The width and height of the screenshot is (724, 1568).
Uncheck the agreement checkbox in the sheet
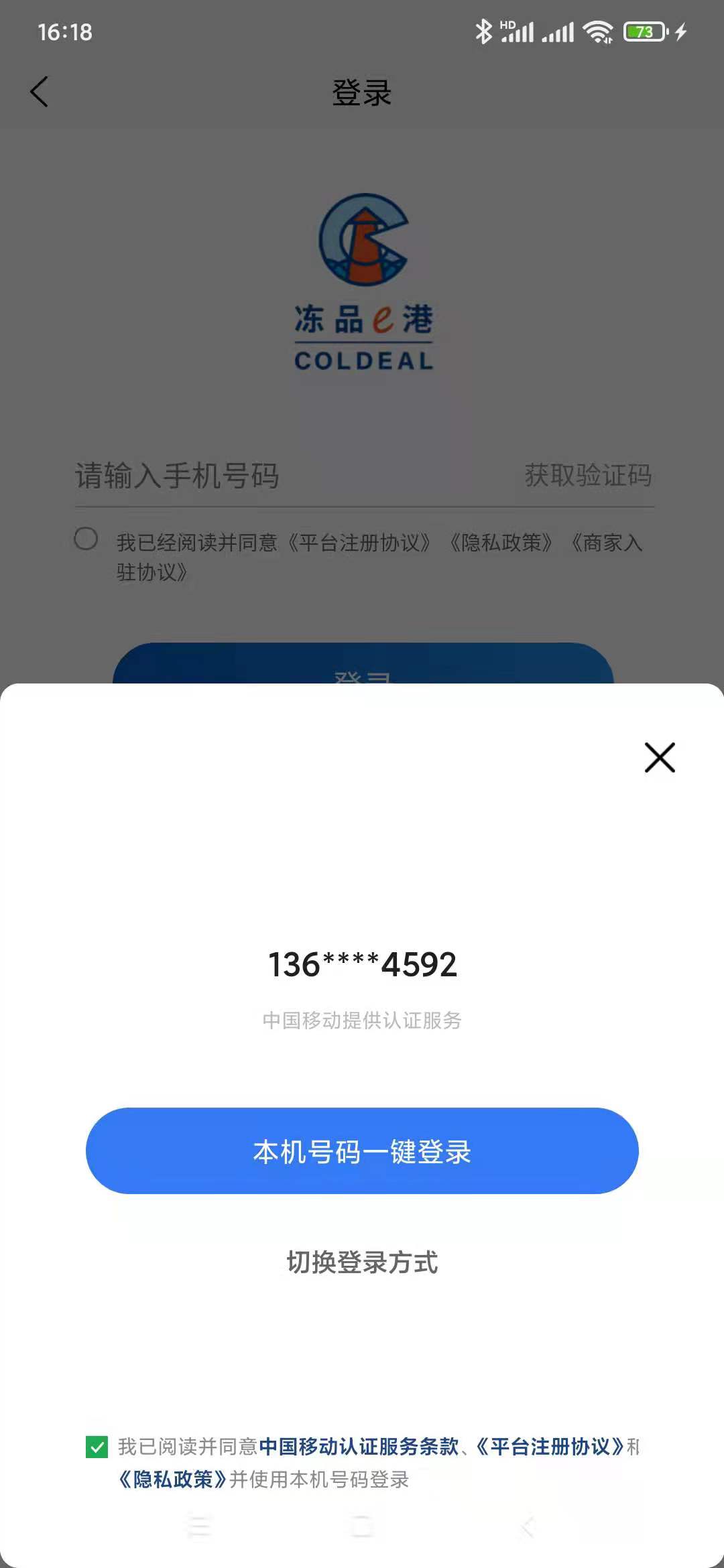click(97, 1447)
